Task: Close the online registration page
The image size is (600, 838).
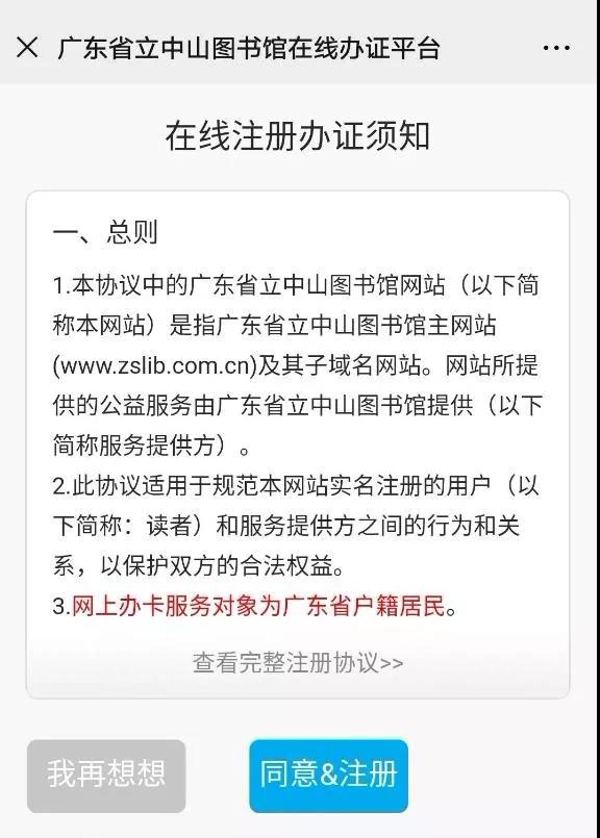Action: [x=28, y=47]
